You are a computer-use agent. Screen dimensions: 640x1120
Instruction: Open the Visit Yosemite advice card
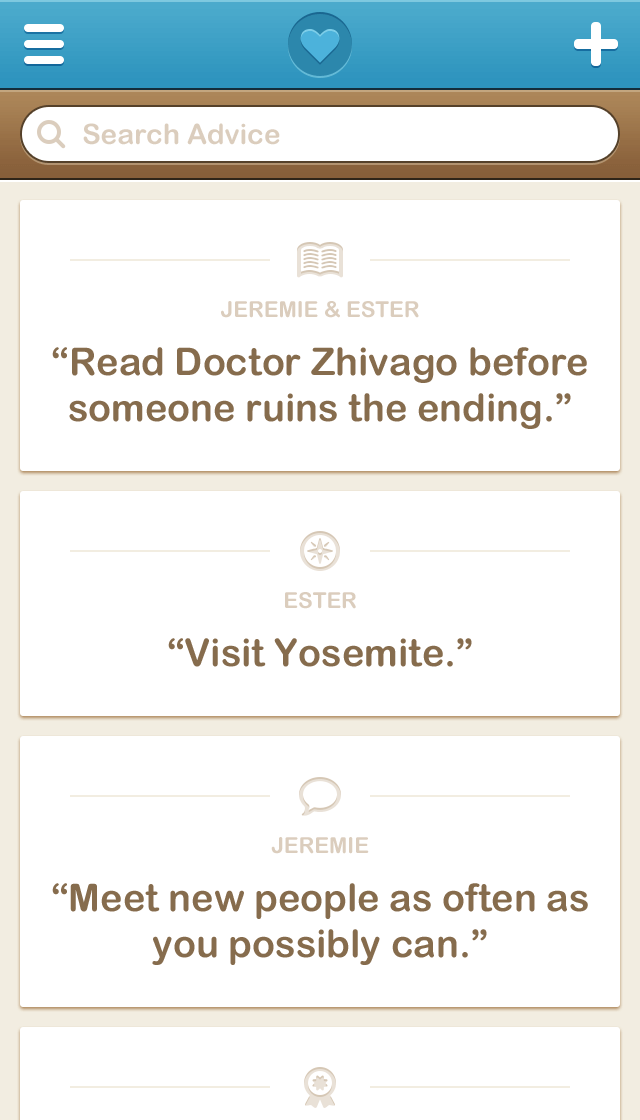pyautogui.click(x=320, y=604)
